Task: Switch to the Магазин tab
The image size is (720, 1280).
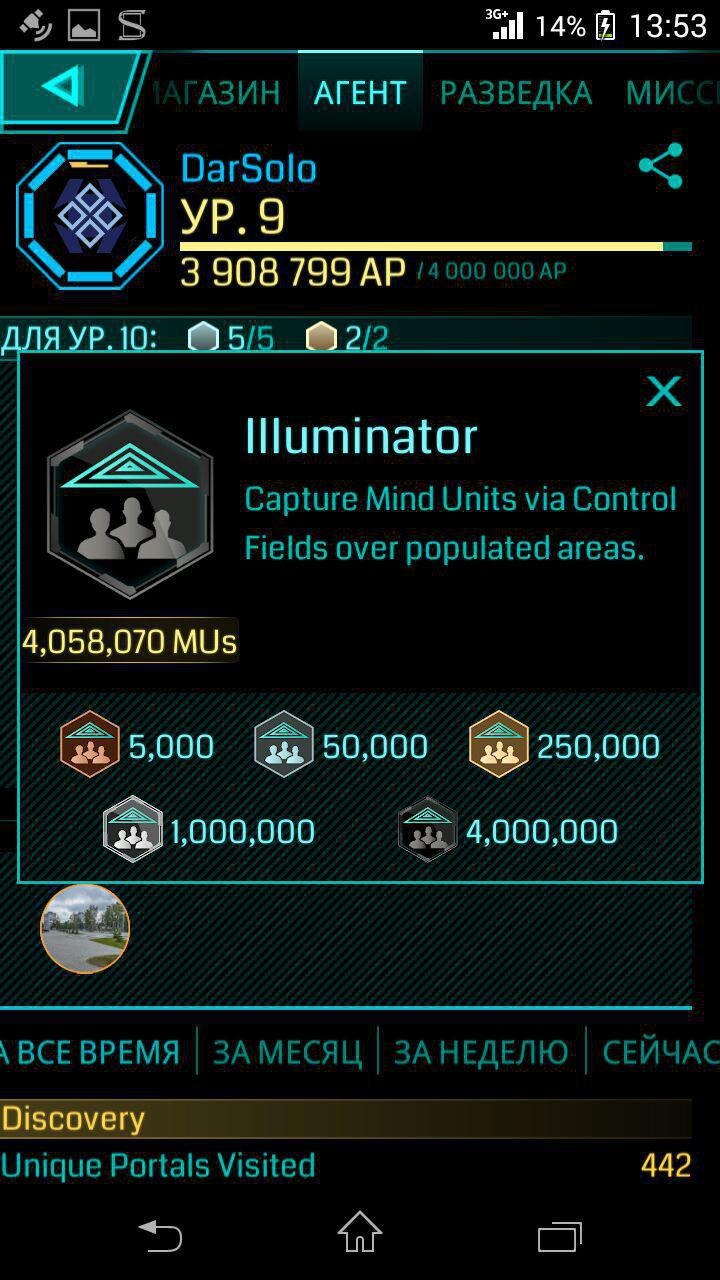Action: (x=218, y=93)
